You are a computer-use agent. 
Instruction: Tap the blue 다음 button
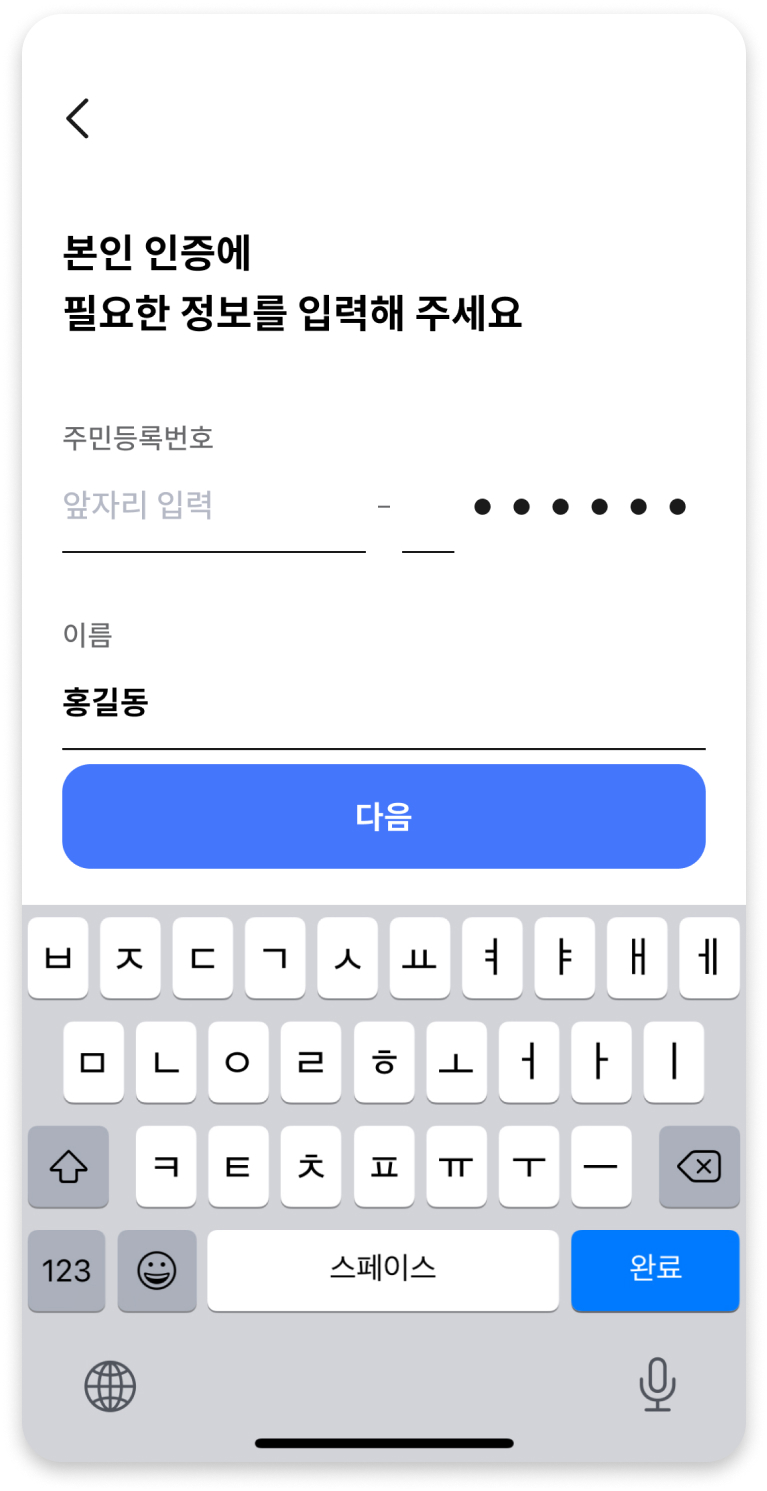(383, 816)
